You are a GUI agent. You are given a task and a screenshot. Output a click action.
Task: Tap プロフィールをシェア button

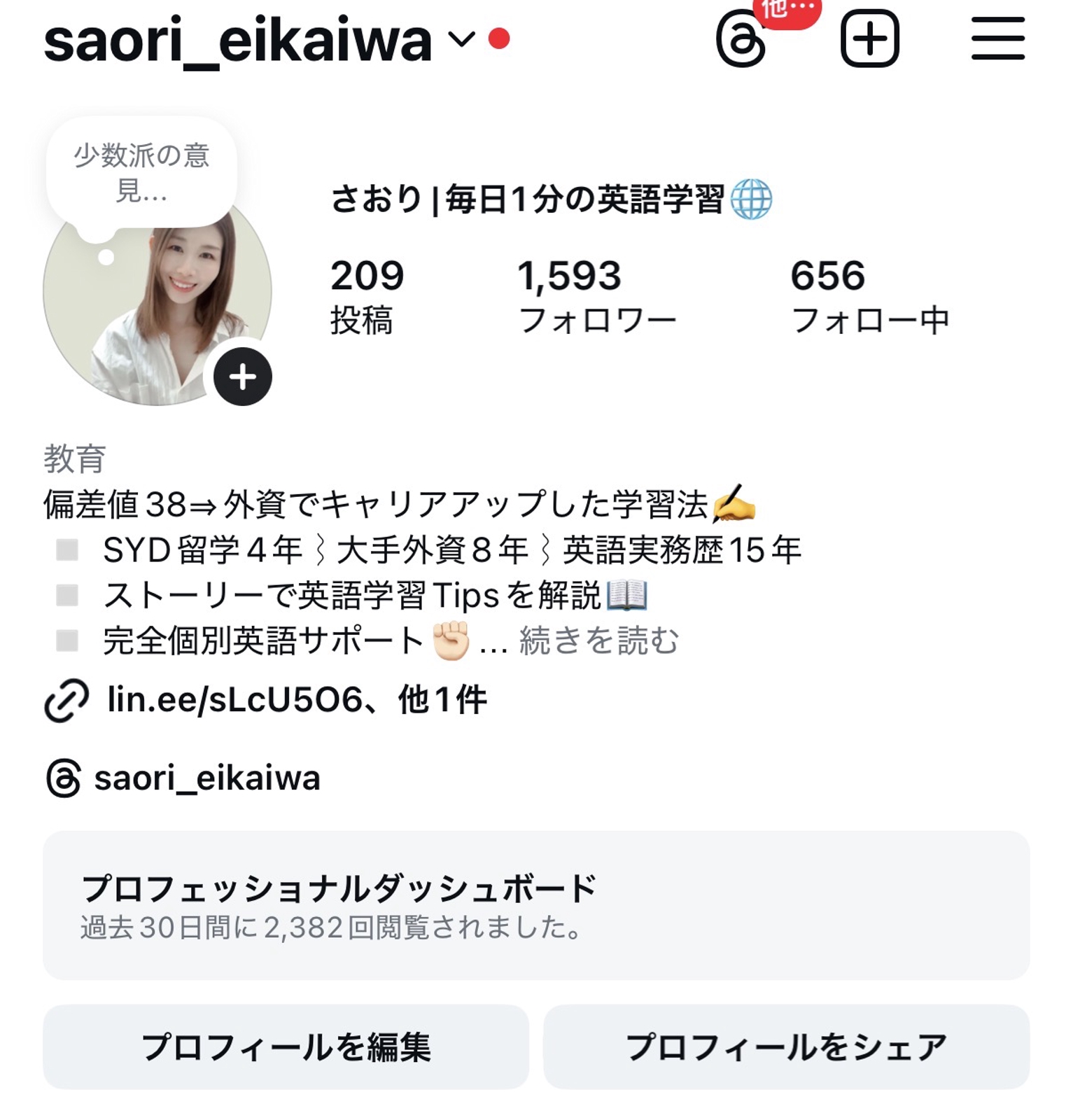tap(786, 1046)
